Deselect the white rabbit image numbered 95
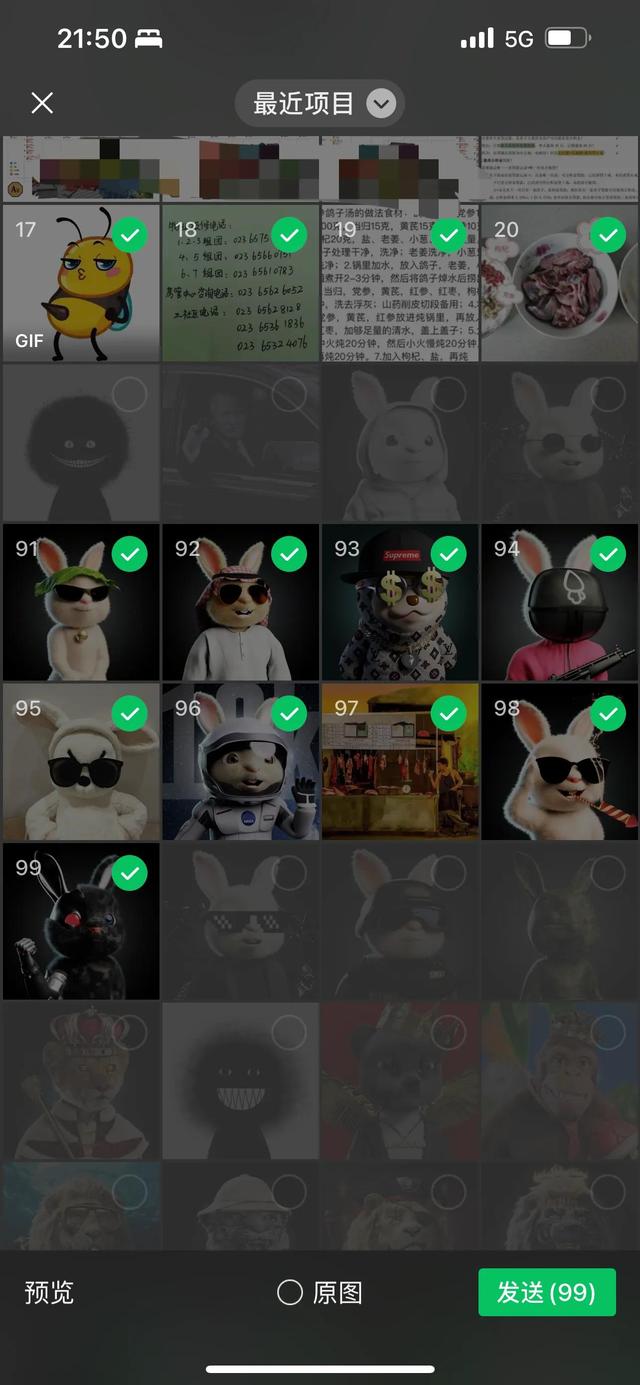The image size is (640, 1385). point(129,714)
